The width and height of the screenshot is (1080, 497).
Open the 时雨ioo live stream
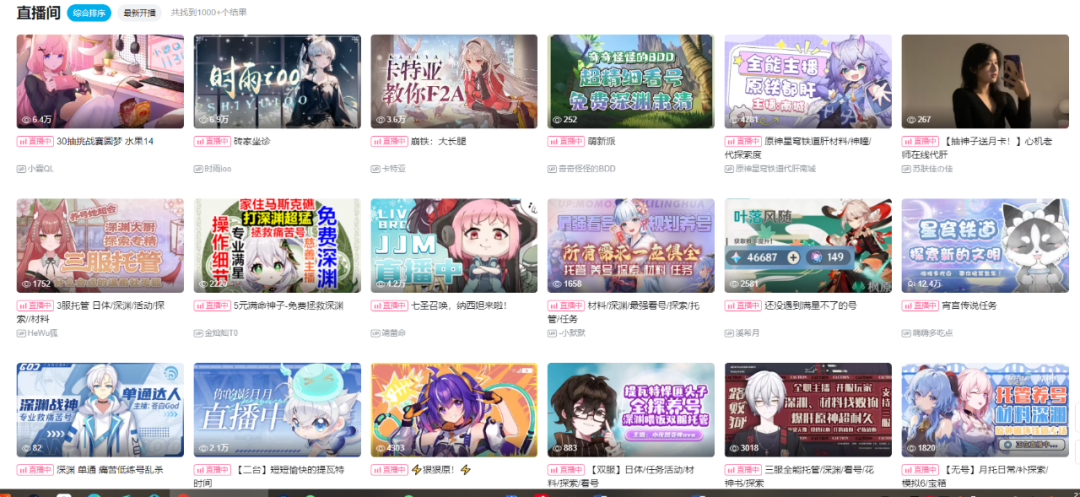277,81
